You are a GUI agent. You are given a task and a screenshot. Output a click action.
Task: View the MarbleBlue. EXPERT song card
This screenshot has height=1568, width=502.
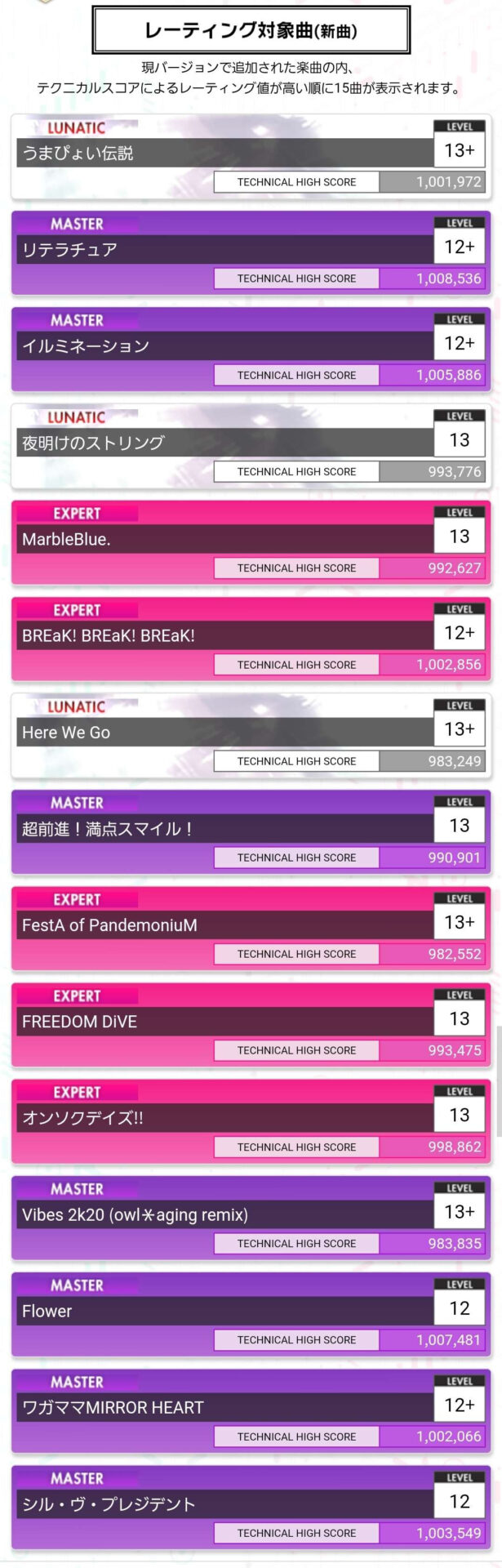click(x=224, y=539)
